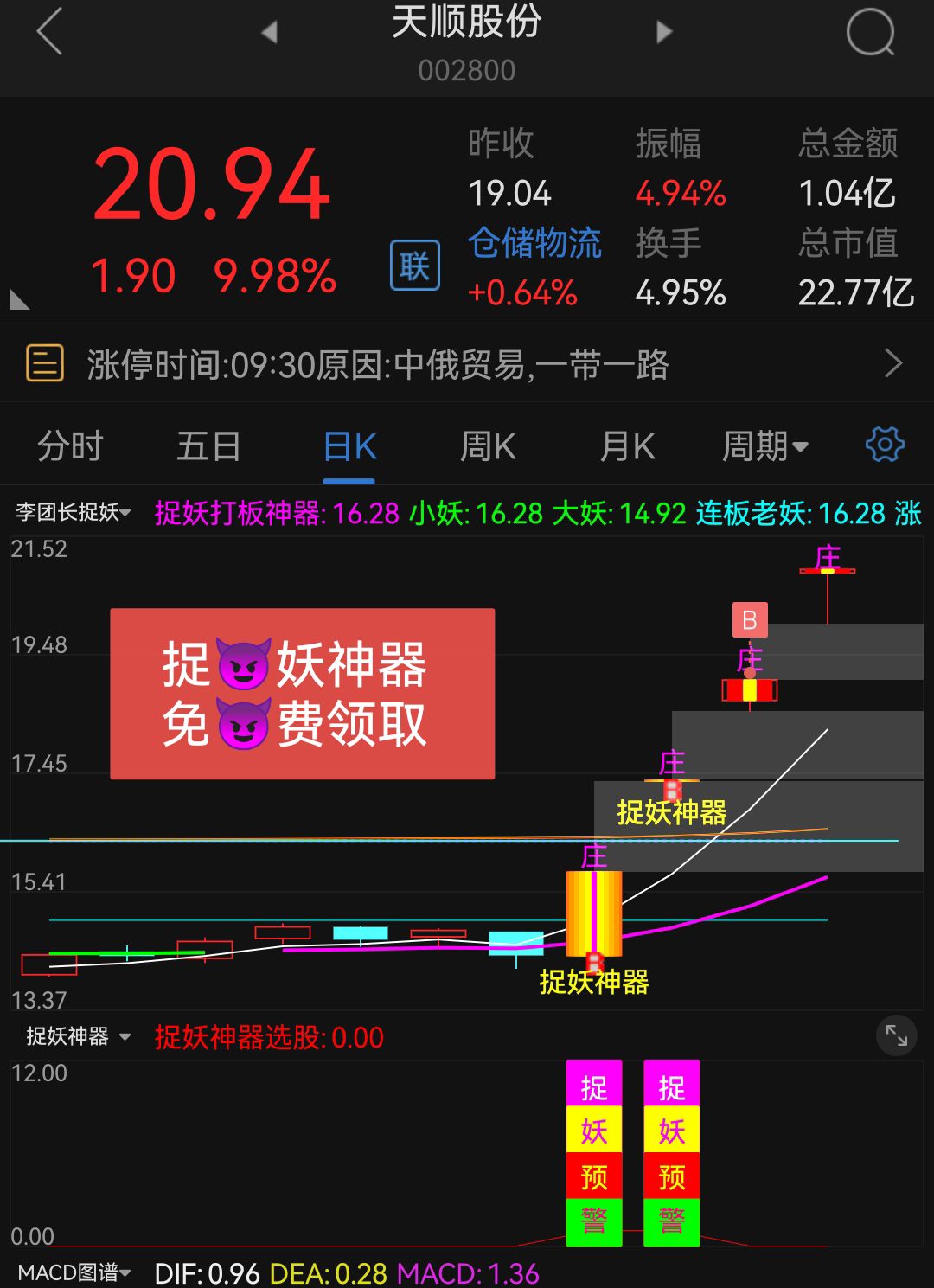The width and height of the screenshot is (934, 1288).
Task: Go back using the top-left arrow
Action: point(50,32)
